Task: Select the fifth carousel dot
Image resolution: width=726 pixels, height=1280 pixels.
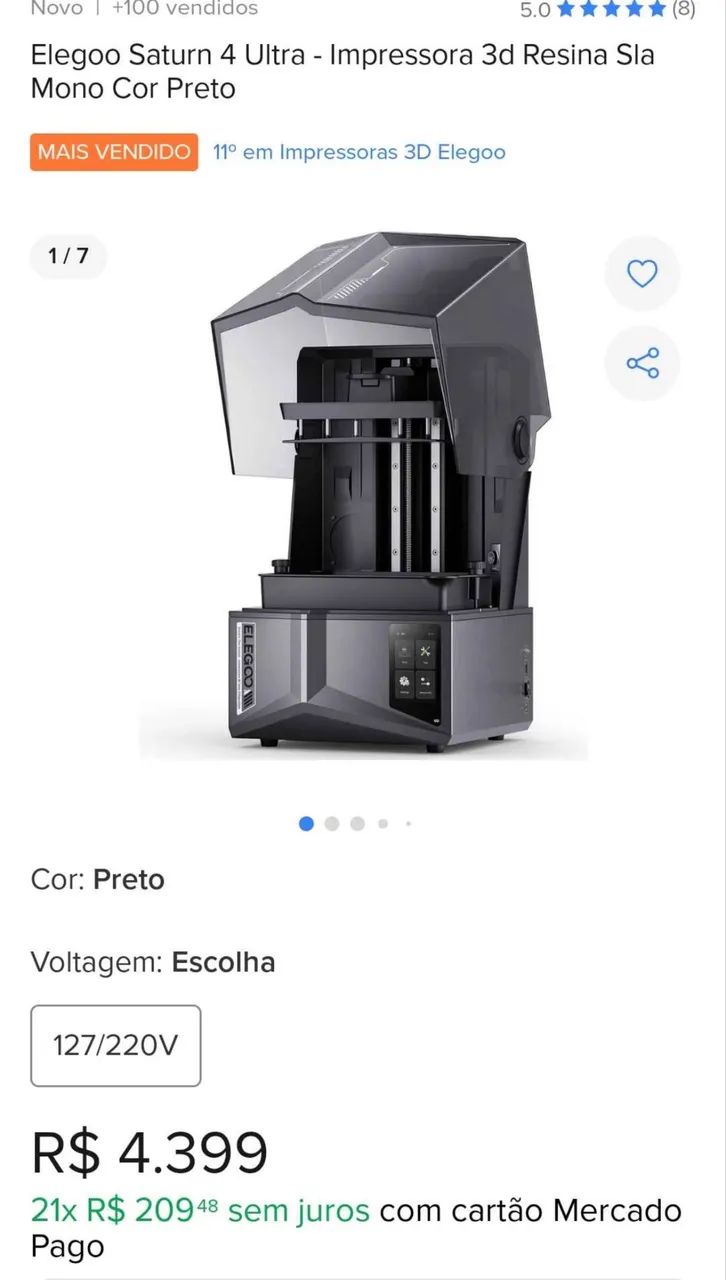Action: point(407,823)
